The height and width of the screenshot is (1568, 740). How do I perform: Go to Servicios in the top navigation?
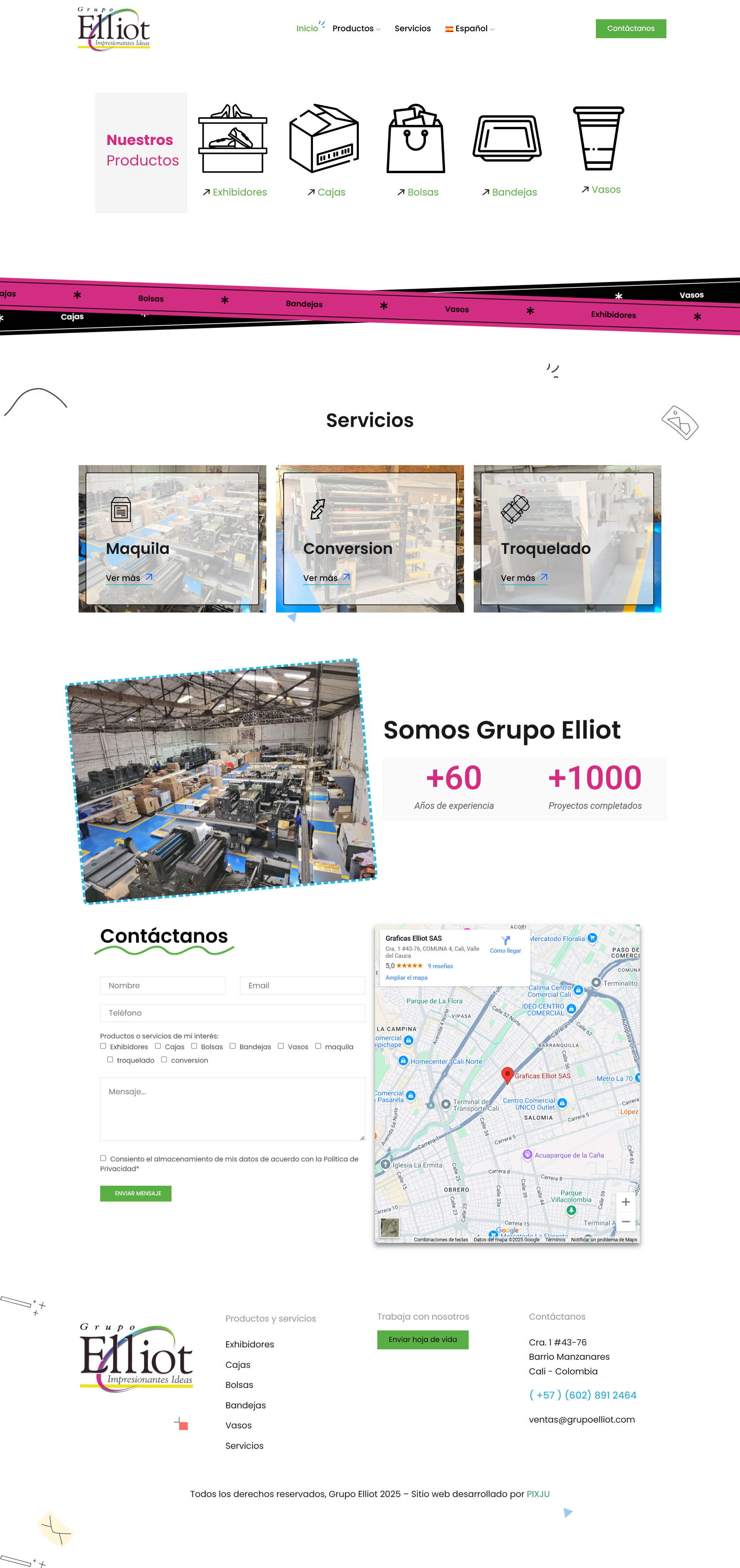pos(412,29)
